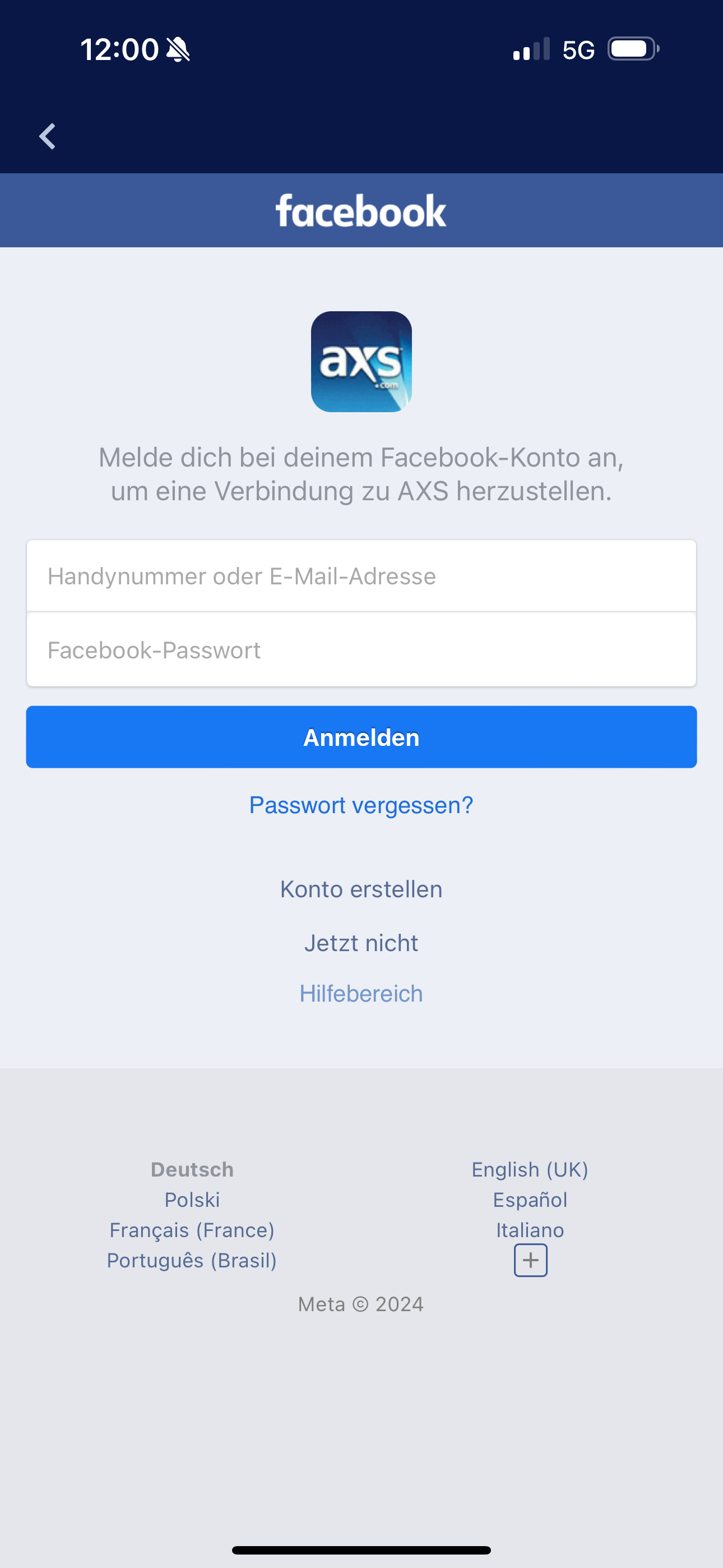This screenshot has height=1568, width=723.
Task: Open the Hilfebereich link
Action: (x=361, y=993)
